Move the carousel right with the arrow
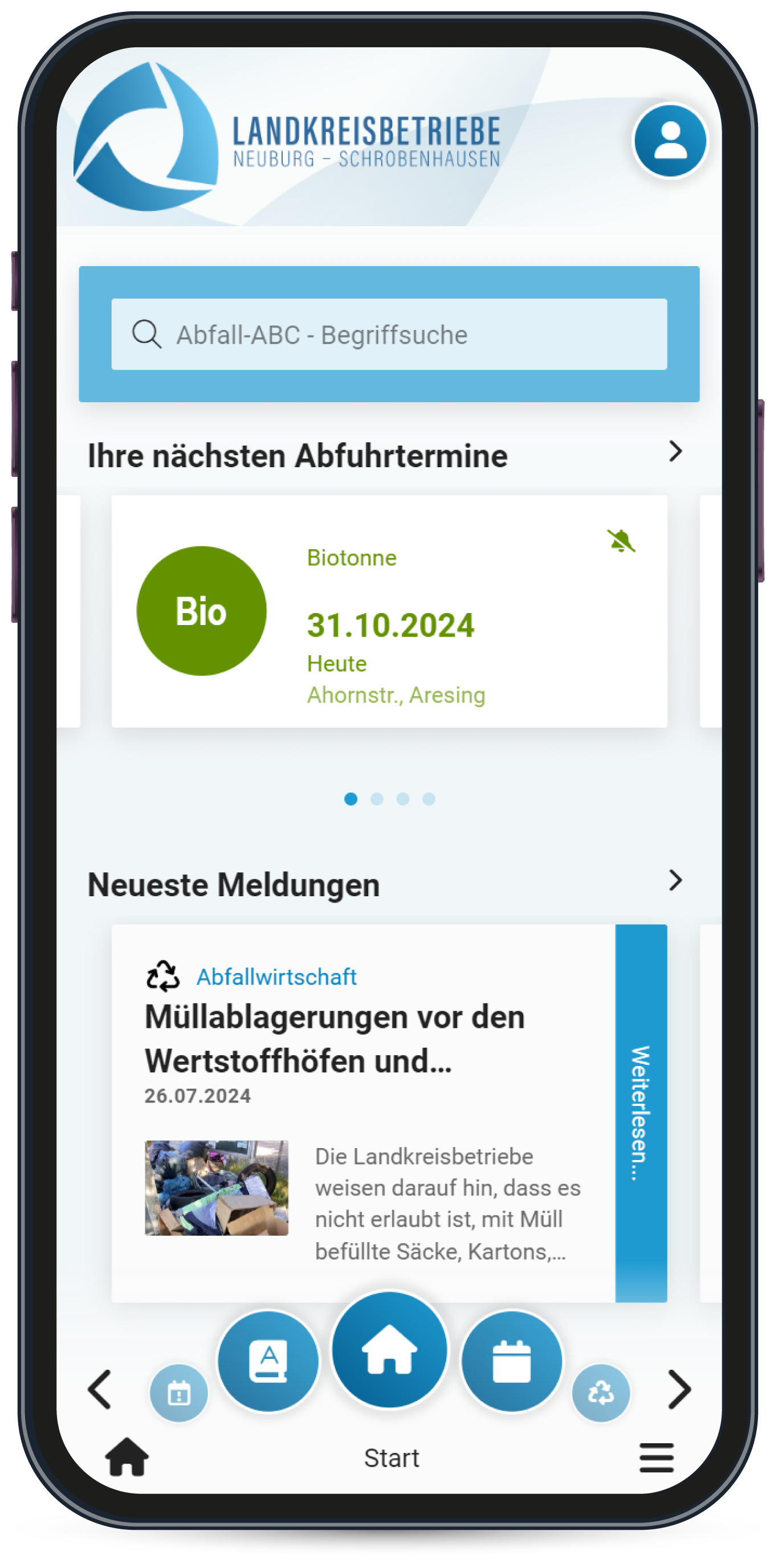The width and height of the screenshot is (774, 1568). [x=678, y=1390]
